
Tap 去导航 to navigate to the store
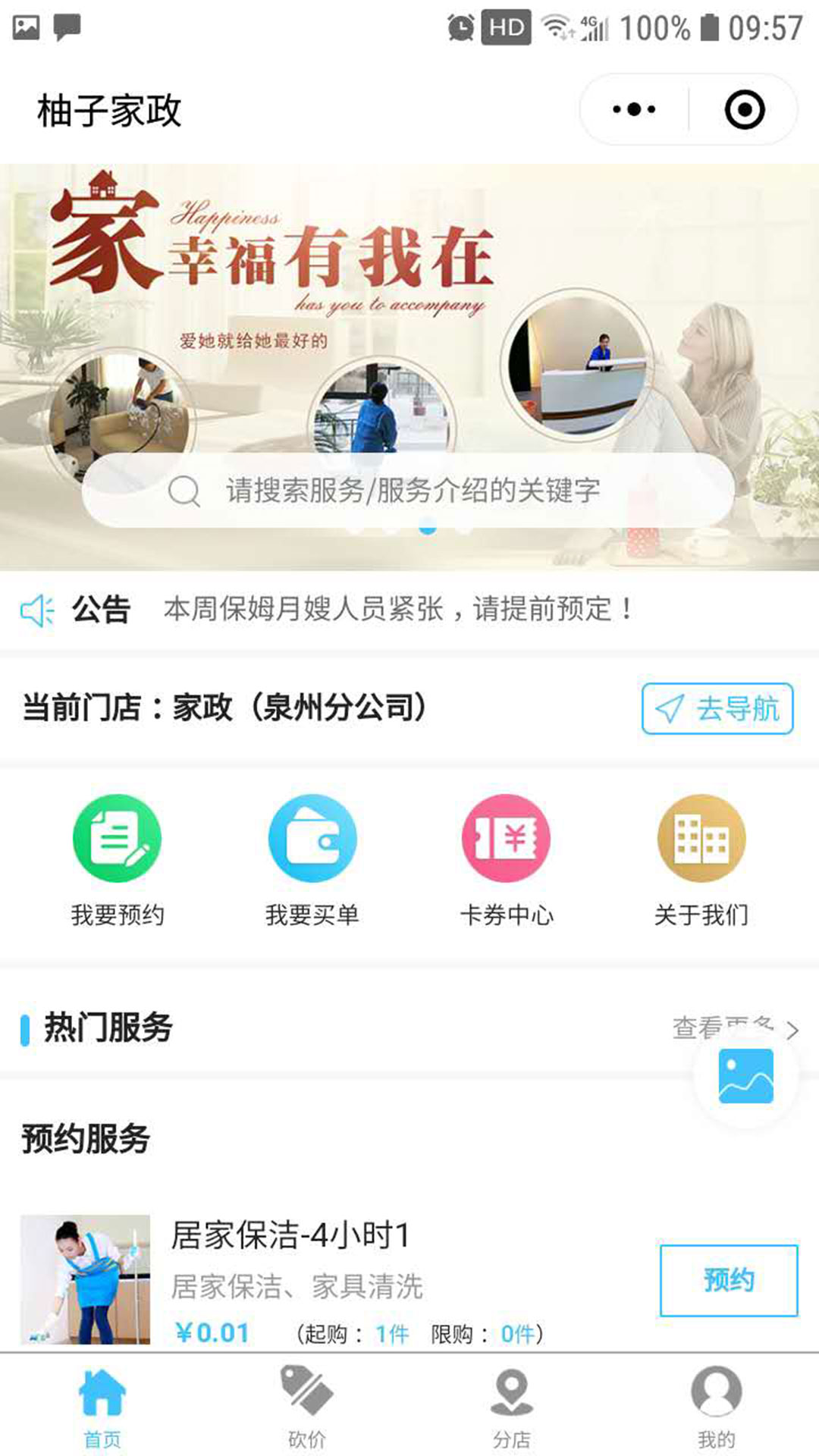[717, 708]
